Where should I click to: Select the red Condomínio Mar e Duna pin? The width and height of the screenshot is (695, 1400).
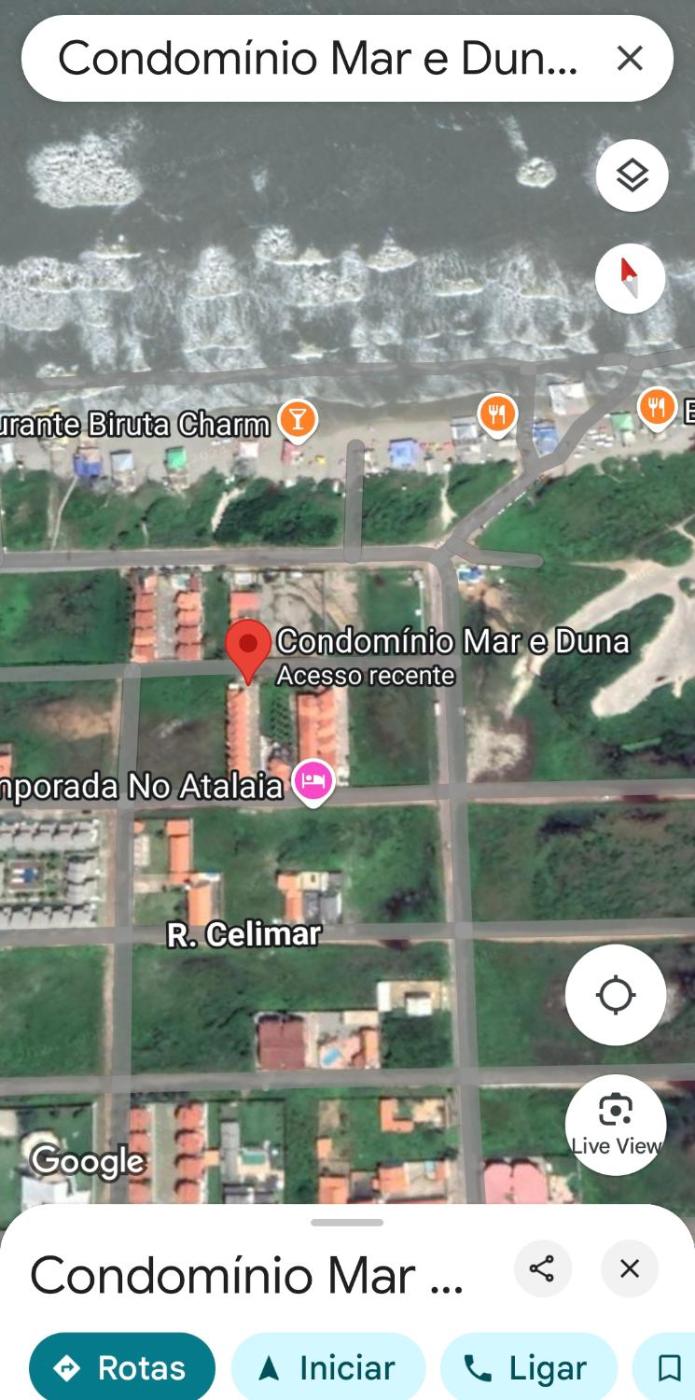click(x=248, y=647)
